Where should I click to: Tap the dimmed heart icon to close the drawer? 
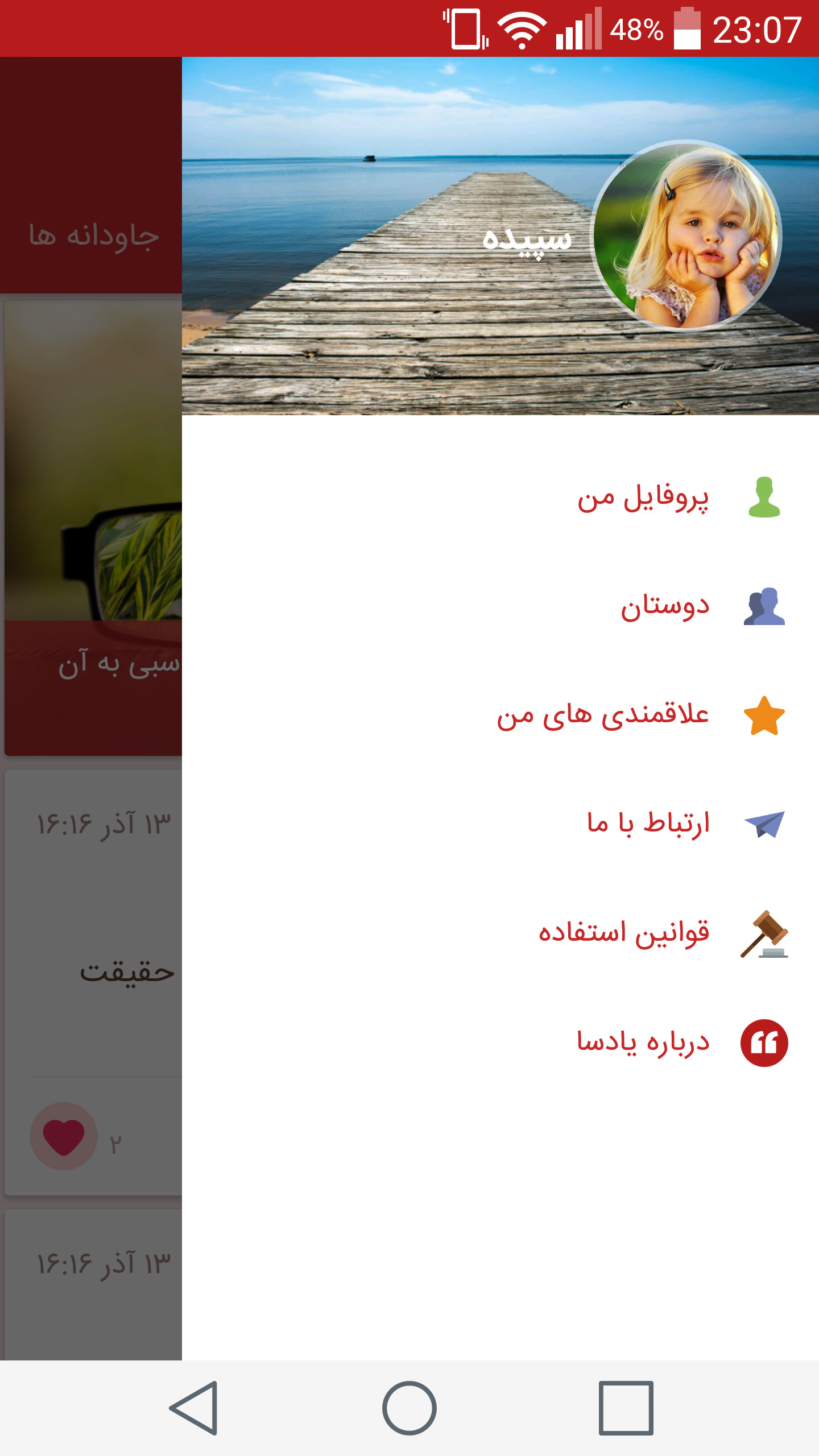(x=64, y=1136)
